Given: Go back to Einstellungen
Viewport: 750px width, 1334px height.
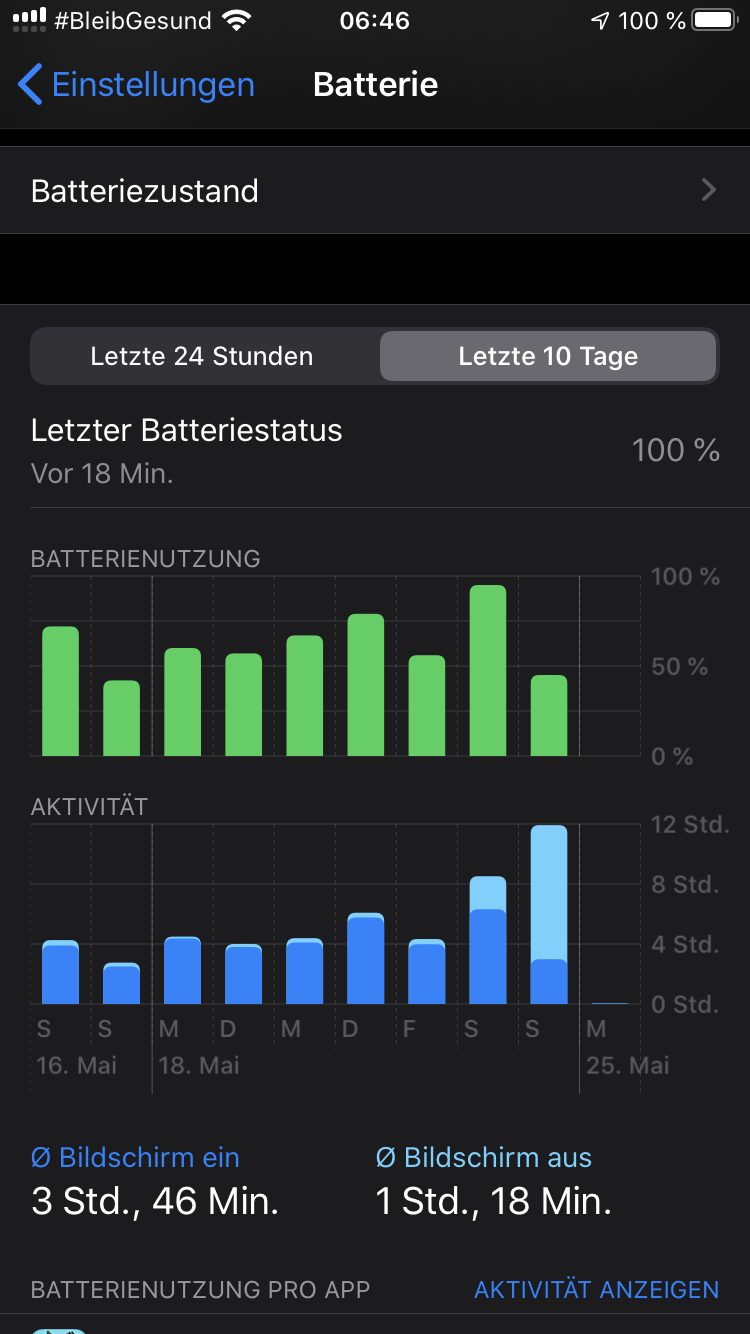Looking at the screenshot, I should [137, 85].
